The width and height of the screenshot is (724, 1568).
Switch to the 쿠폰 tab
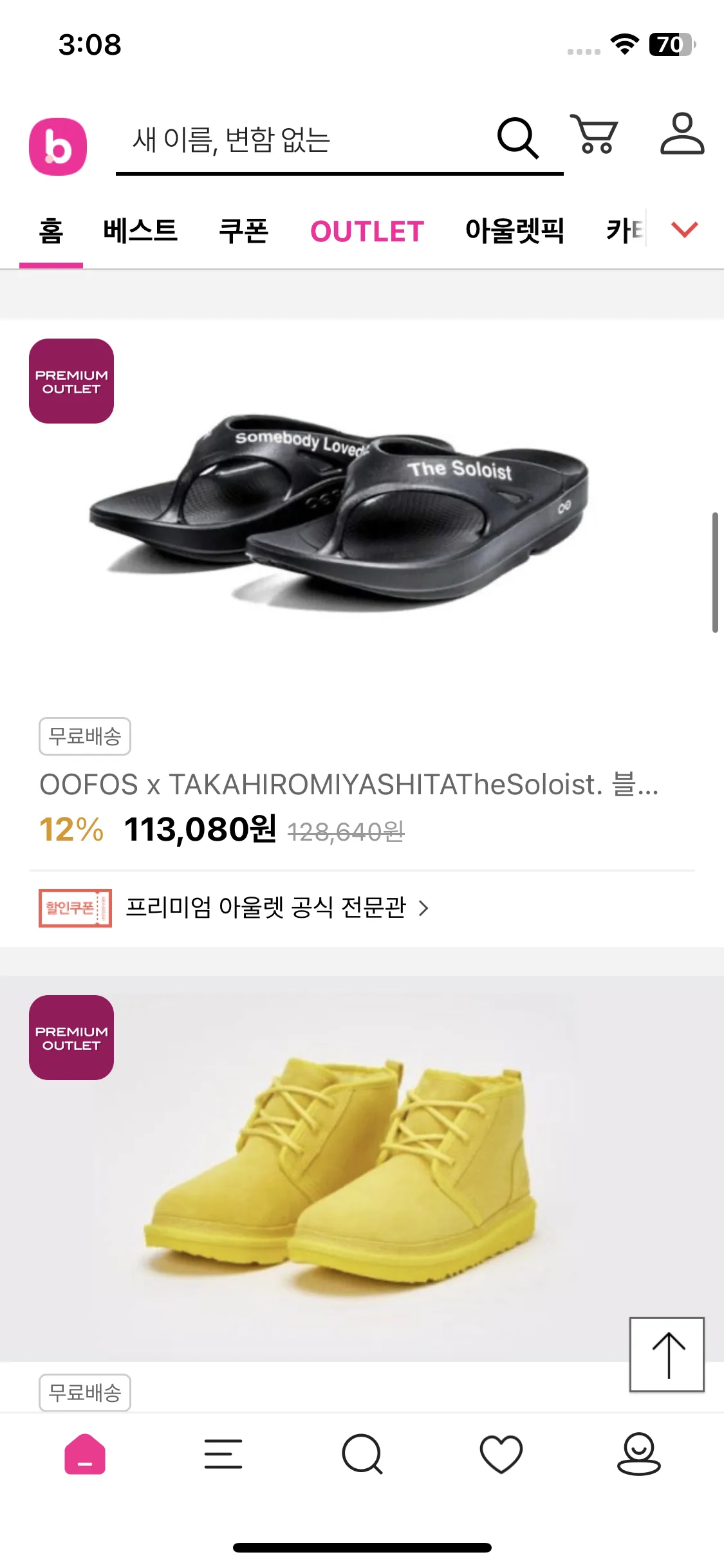click(243, 231)
